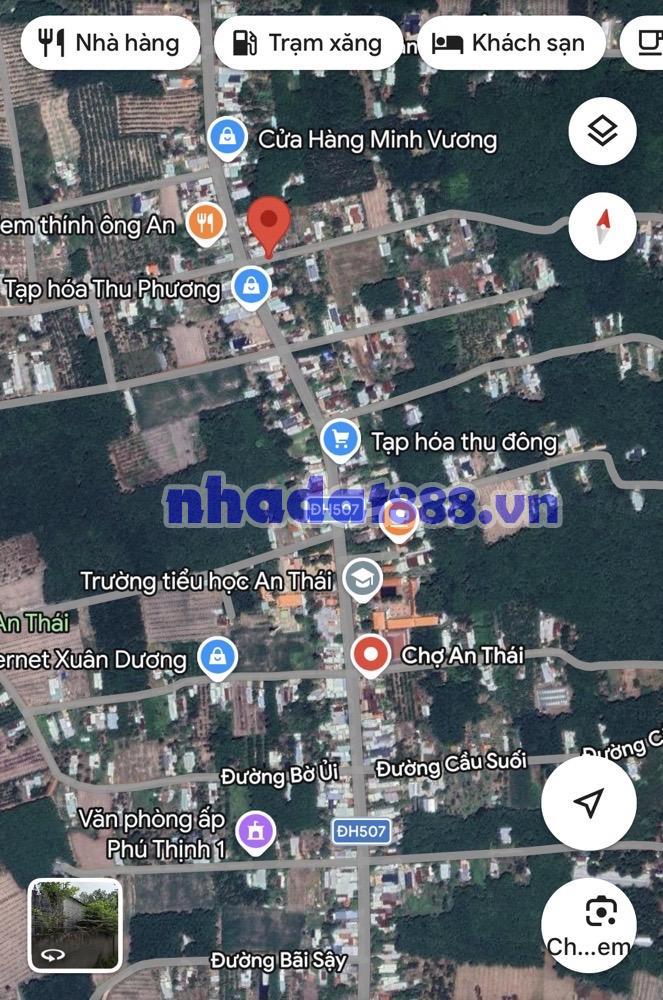Viewport: 663px width, 1000px height.
Task: Open Văn phòng ấp Phú Thịnh 1 marker
Action: [x=255, y=832]
